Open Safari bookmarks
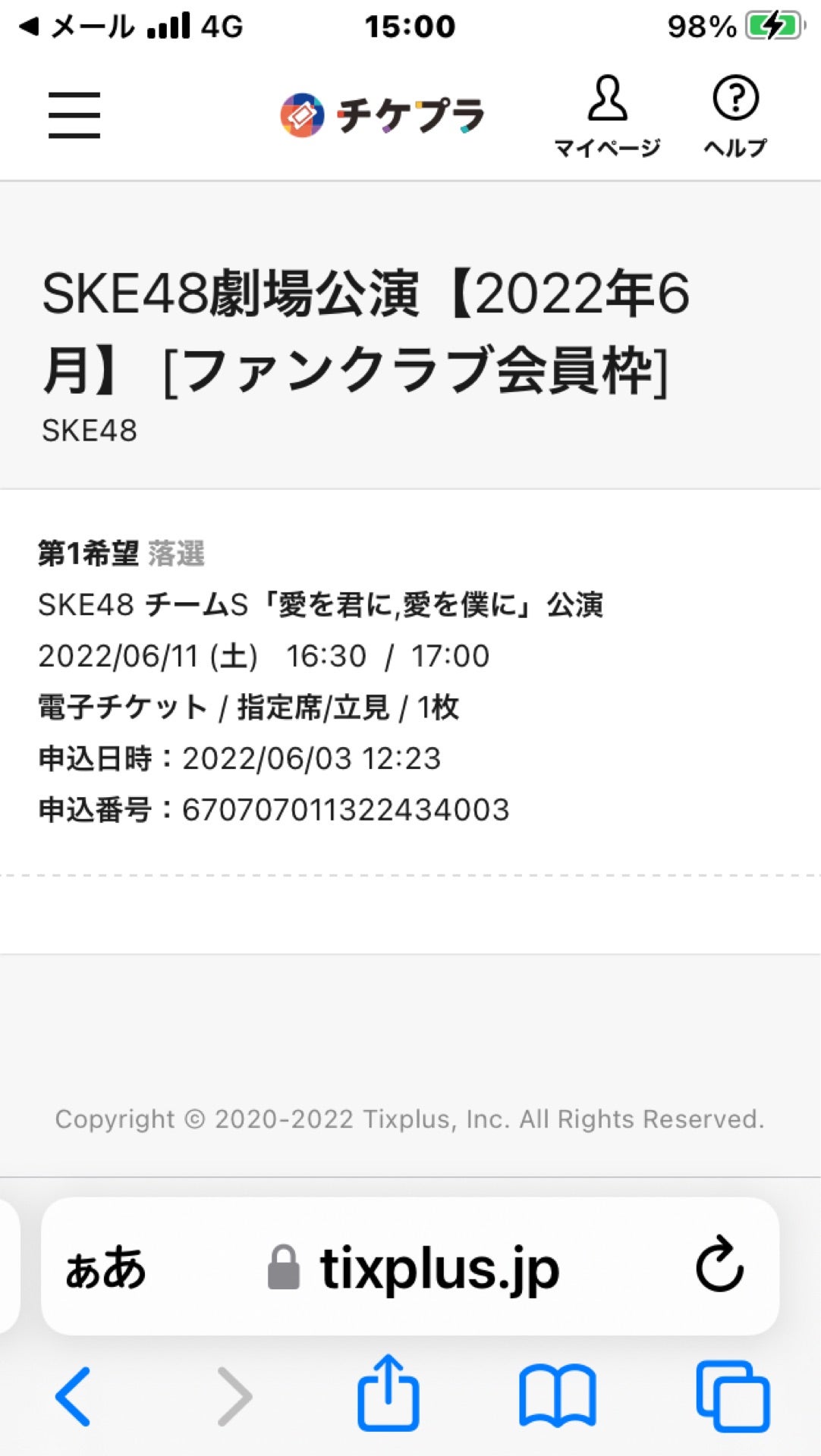This screenshot has width=821, height=1456. (558, 1396)
